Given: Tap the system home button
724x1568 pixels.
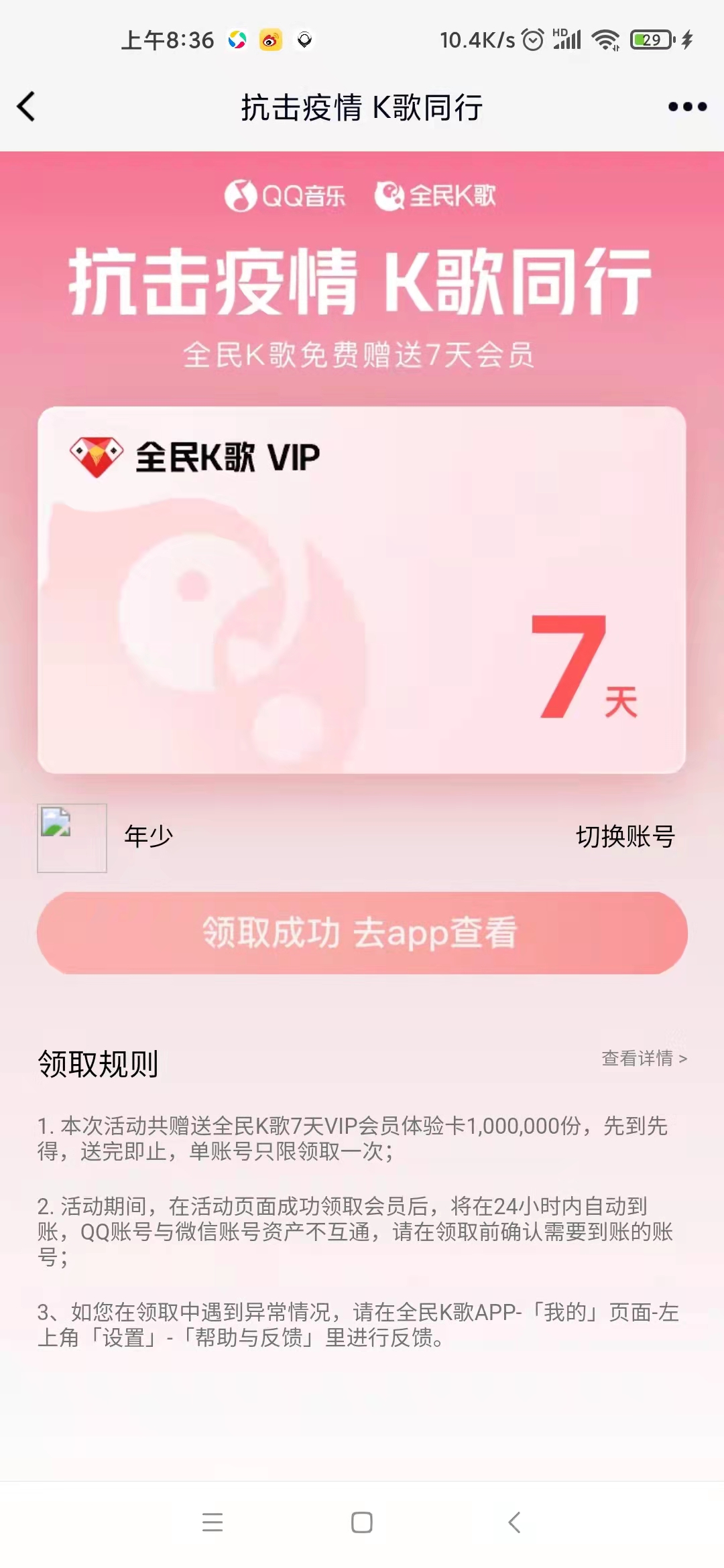Looking at the screenshot, I should [362, 1522].
